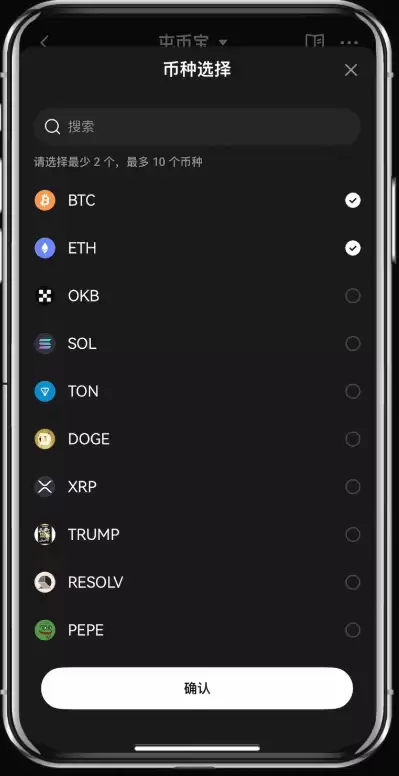399x776 pixels.
Task: Confirm selection with 确认 button
Action: pyautogui.click(x=197, y=688)
